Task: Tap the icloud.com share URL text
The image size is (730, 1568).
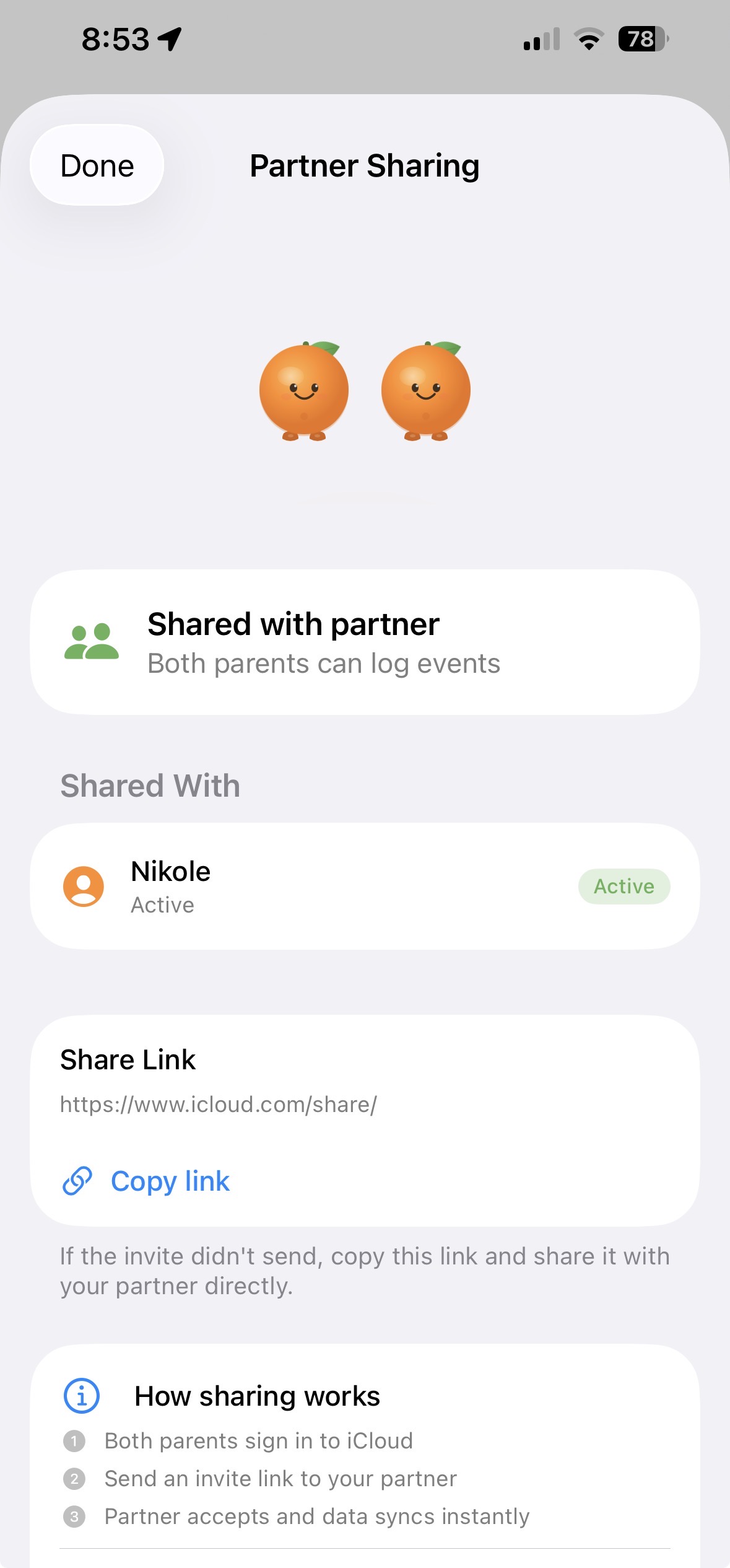Action: [x=219, y=1103]
